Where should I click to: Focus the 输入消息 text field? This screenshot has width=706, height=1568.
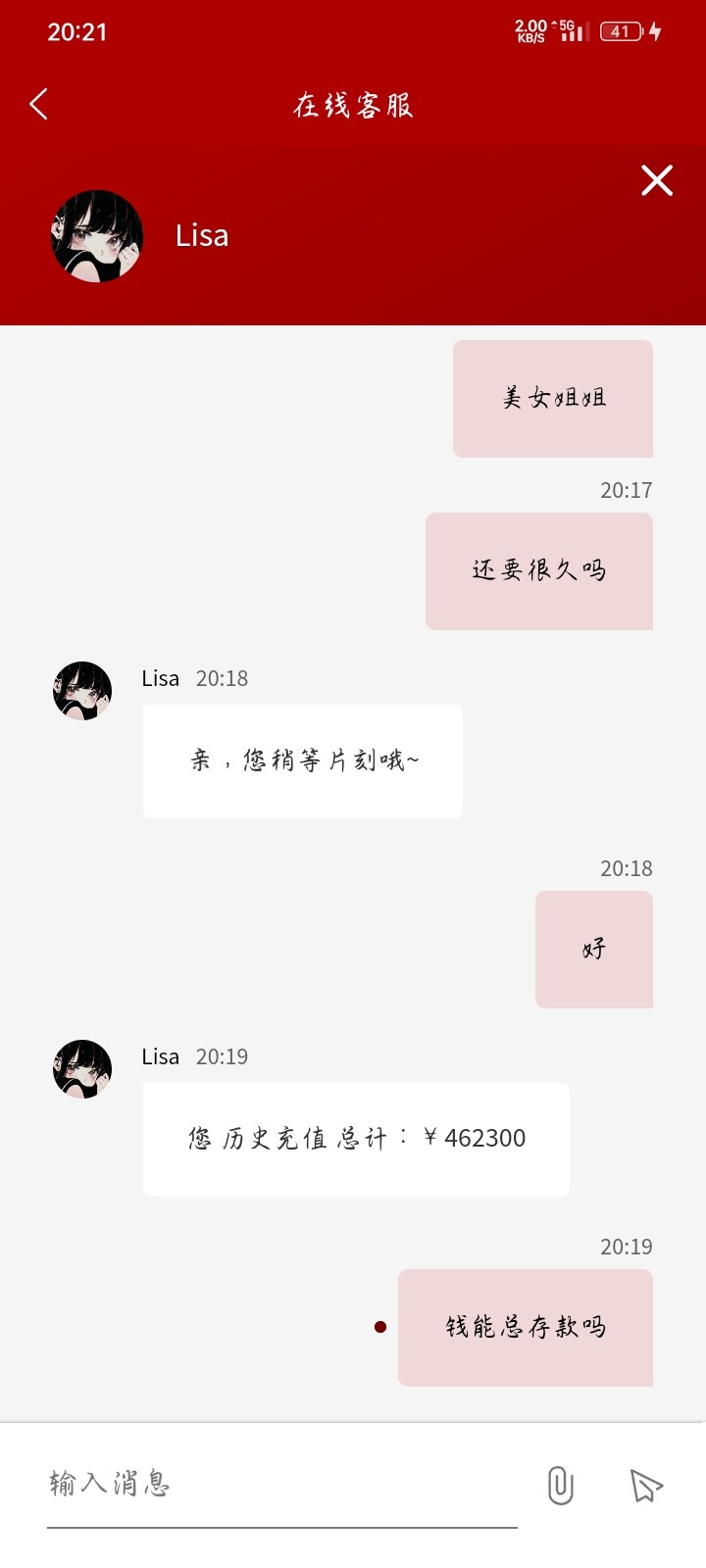280,1484
